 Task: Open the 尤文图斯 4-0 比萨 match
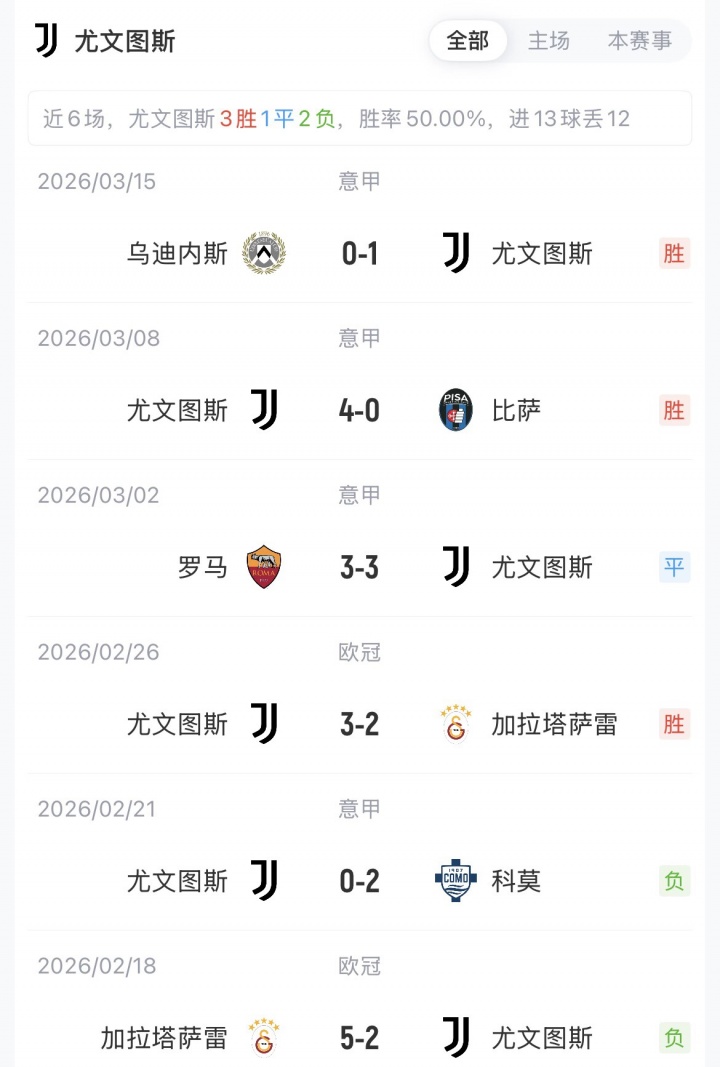[360, 411]
